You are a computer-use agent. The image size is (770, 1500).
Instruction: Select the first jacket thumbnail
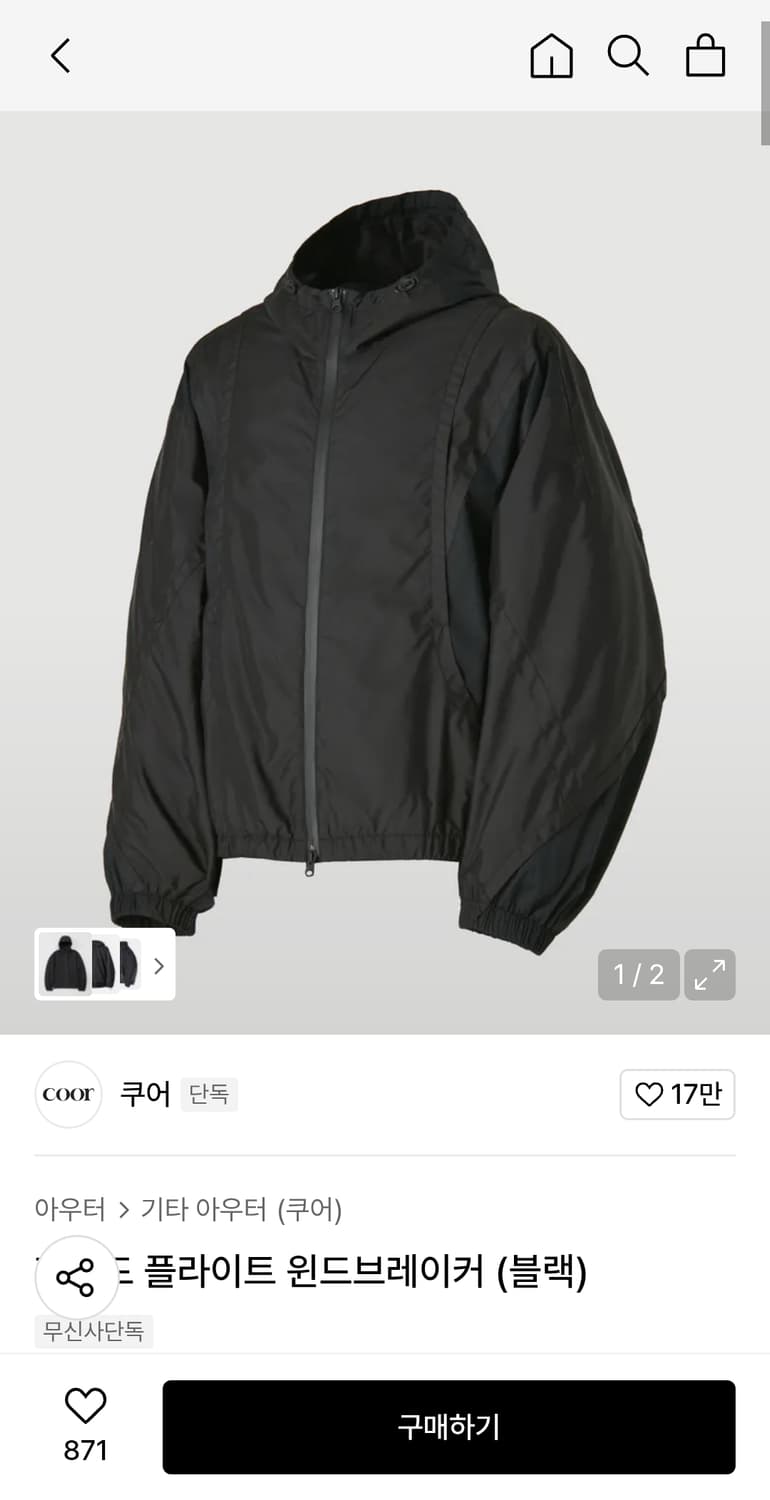point(66,964)
